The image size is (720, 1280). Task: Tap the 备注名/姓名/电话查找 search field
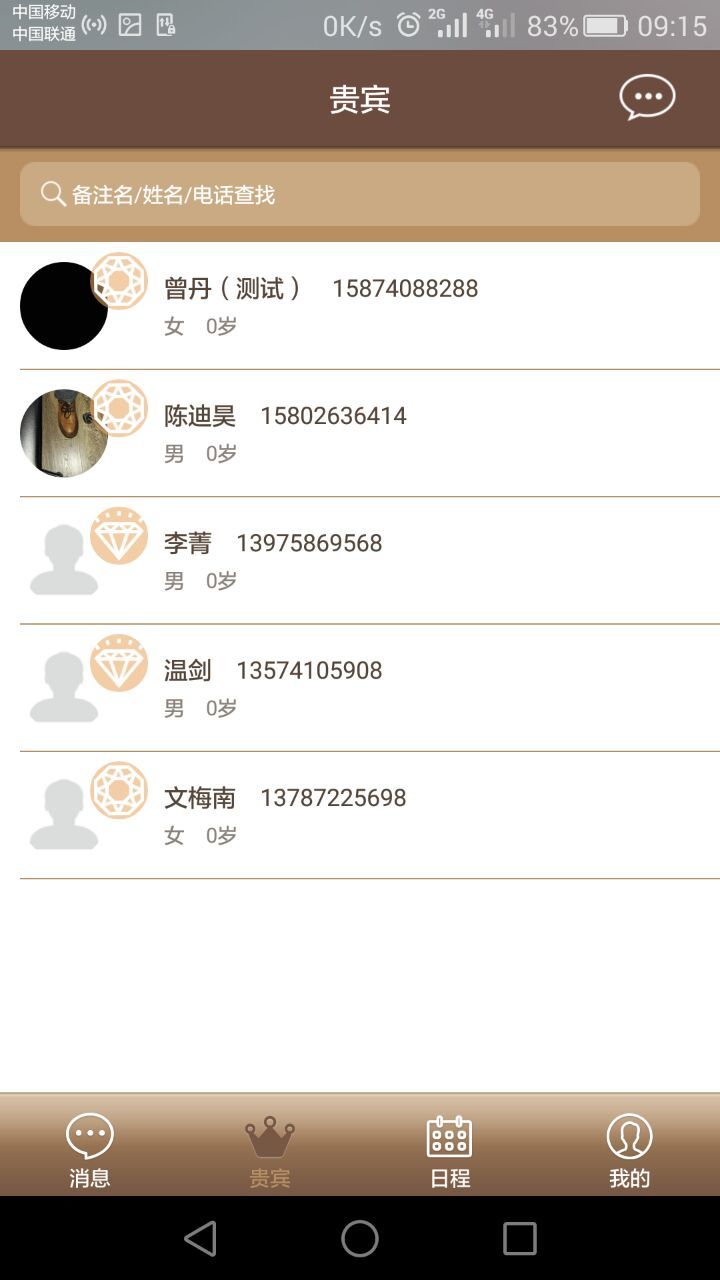[x=360, y=194]
